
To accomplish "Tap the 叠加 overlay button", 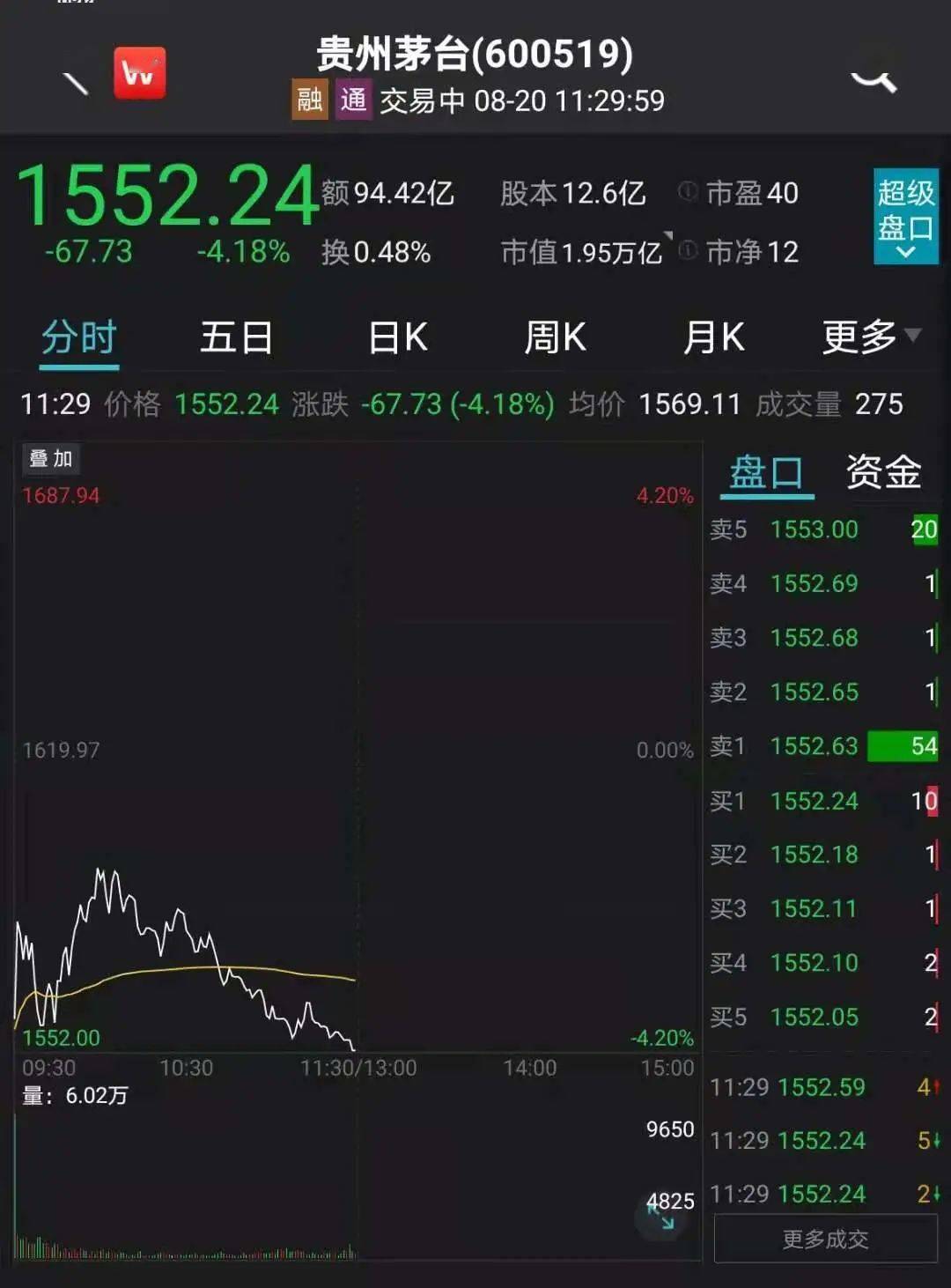I will click(x=50, y=459).
